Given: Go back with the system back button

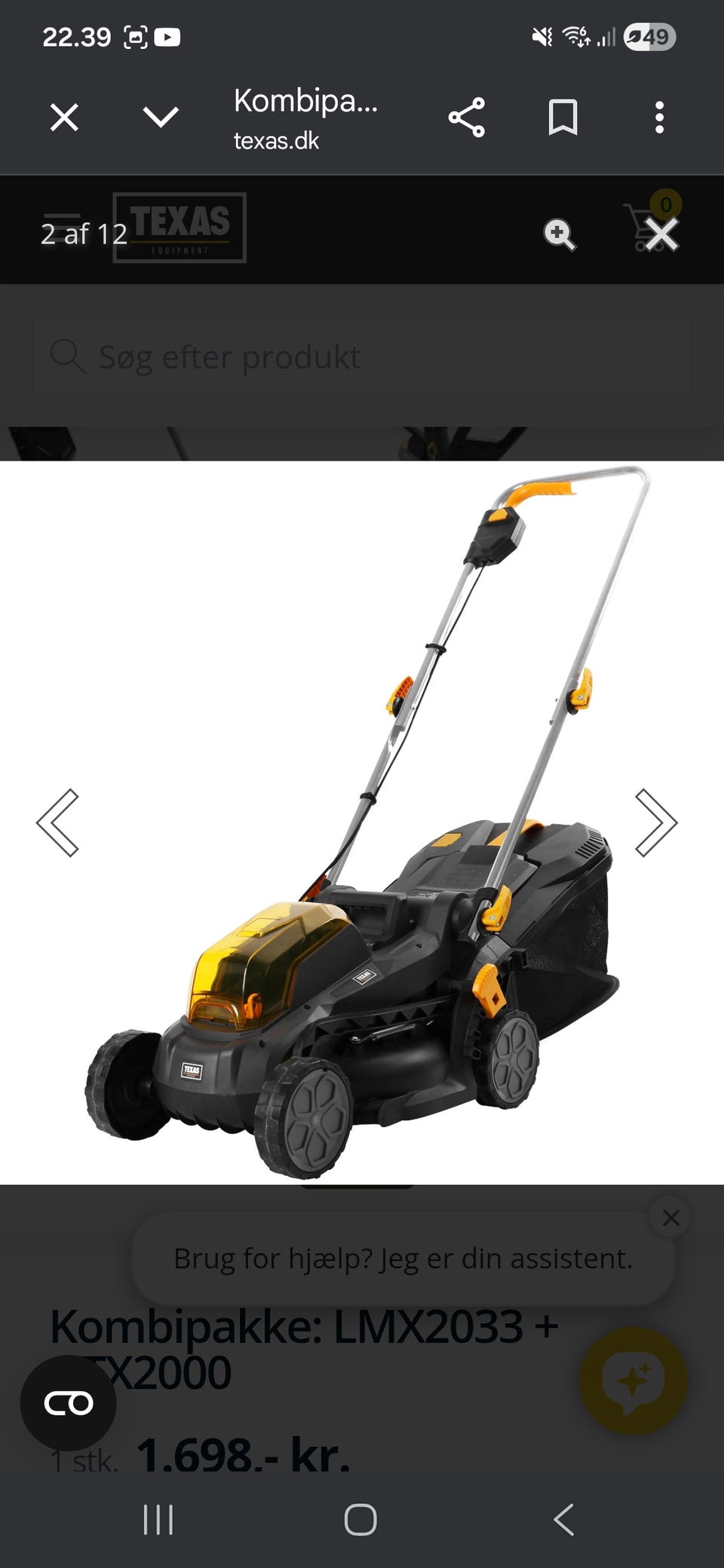Looking at the screenshot, I should 563,1519.
